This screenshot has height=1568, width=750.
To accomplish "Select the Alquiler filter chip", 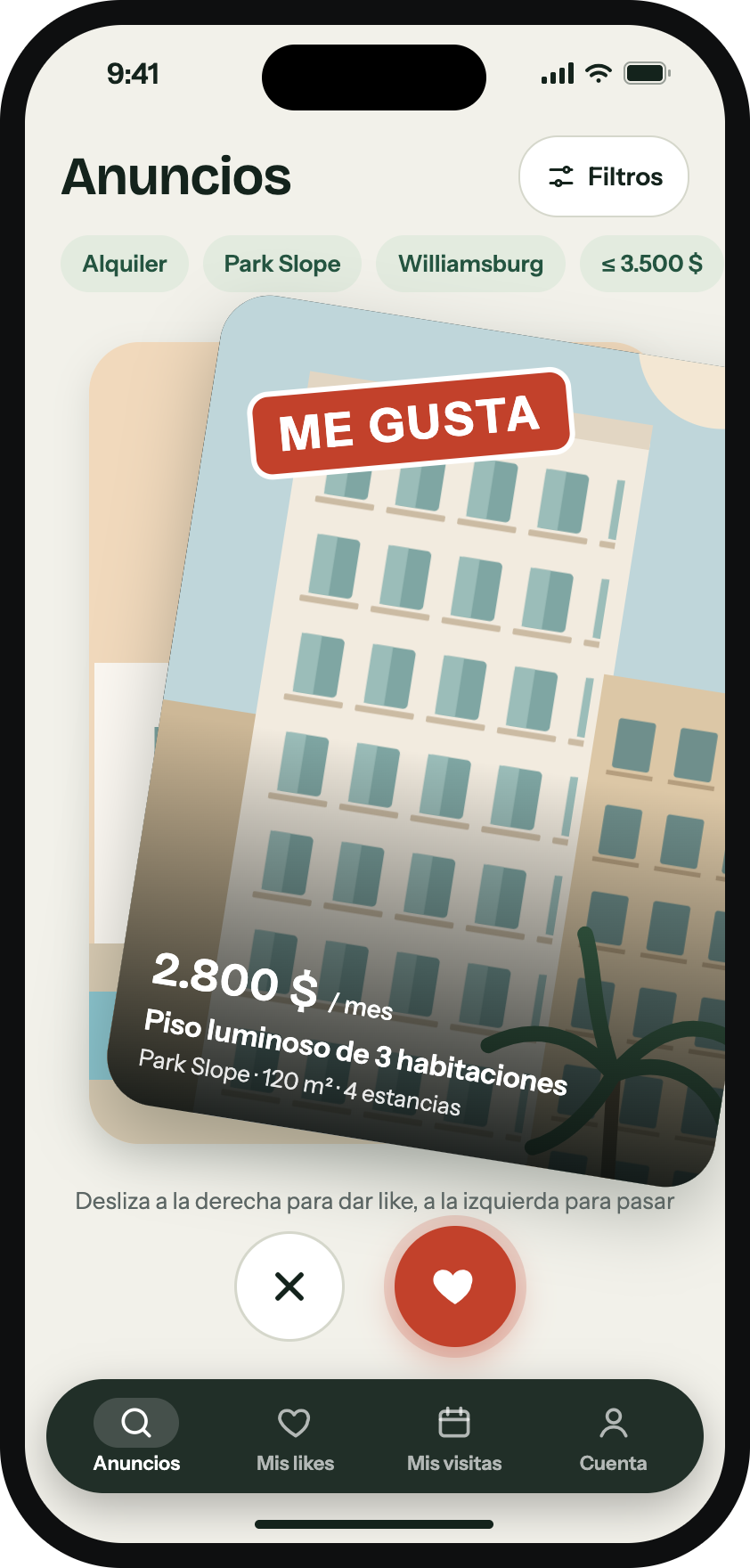I will point(125,264).
